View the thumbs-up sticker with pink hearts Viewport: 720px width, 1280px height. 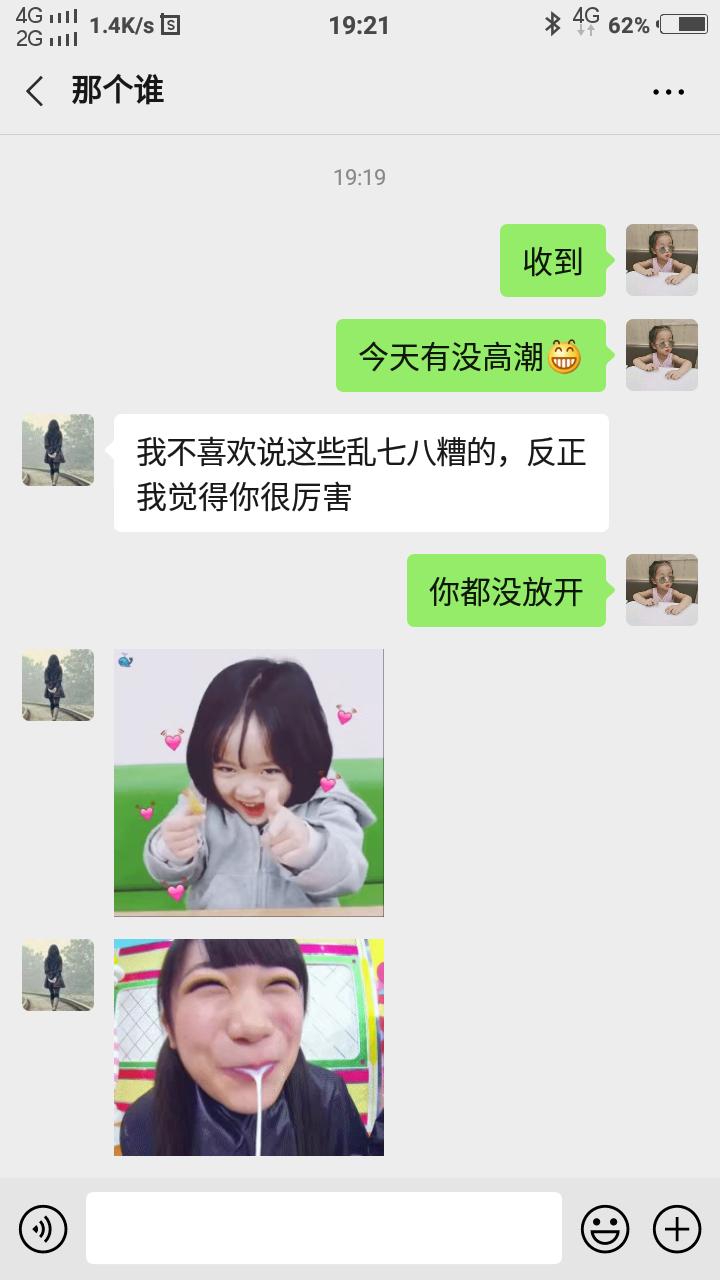(249, 782)
